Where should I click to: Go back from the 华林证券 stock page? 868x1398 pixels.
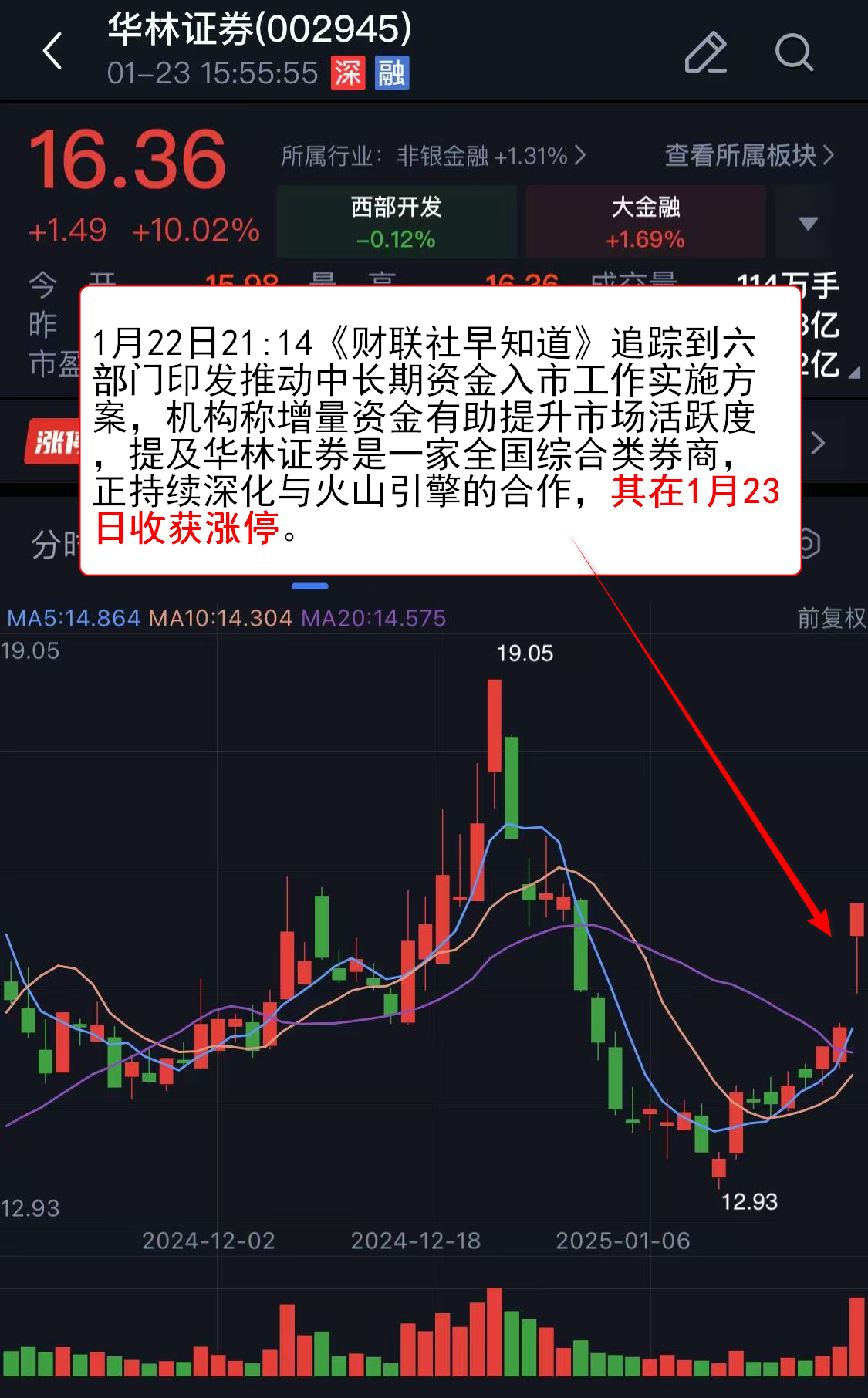coord(52,52)
